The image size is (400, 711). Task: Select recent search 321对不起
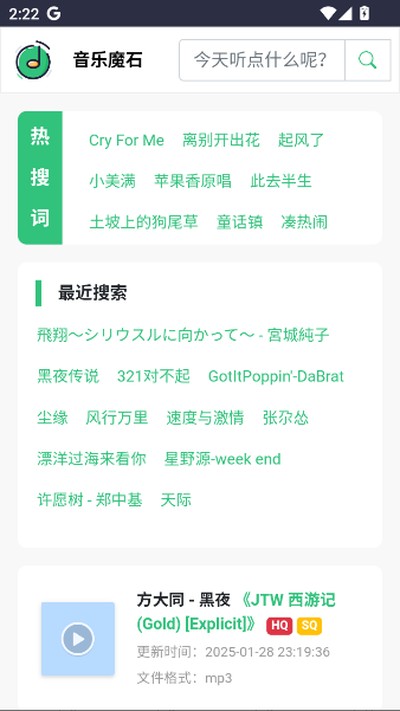pos(154,376)
